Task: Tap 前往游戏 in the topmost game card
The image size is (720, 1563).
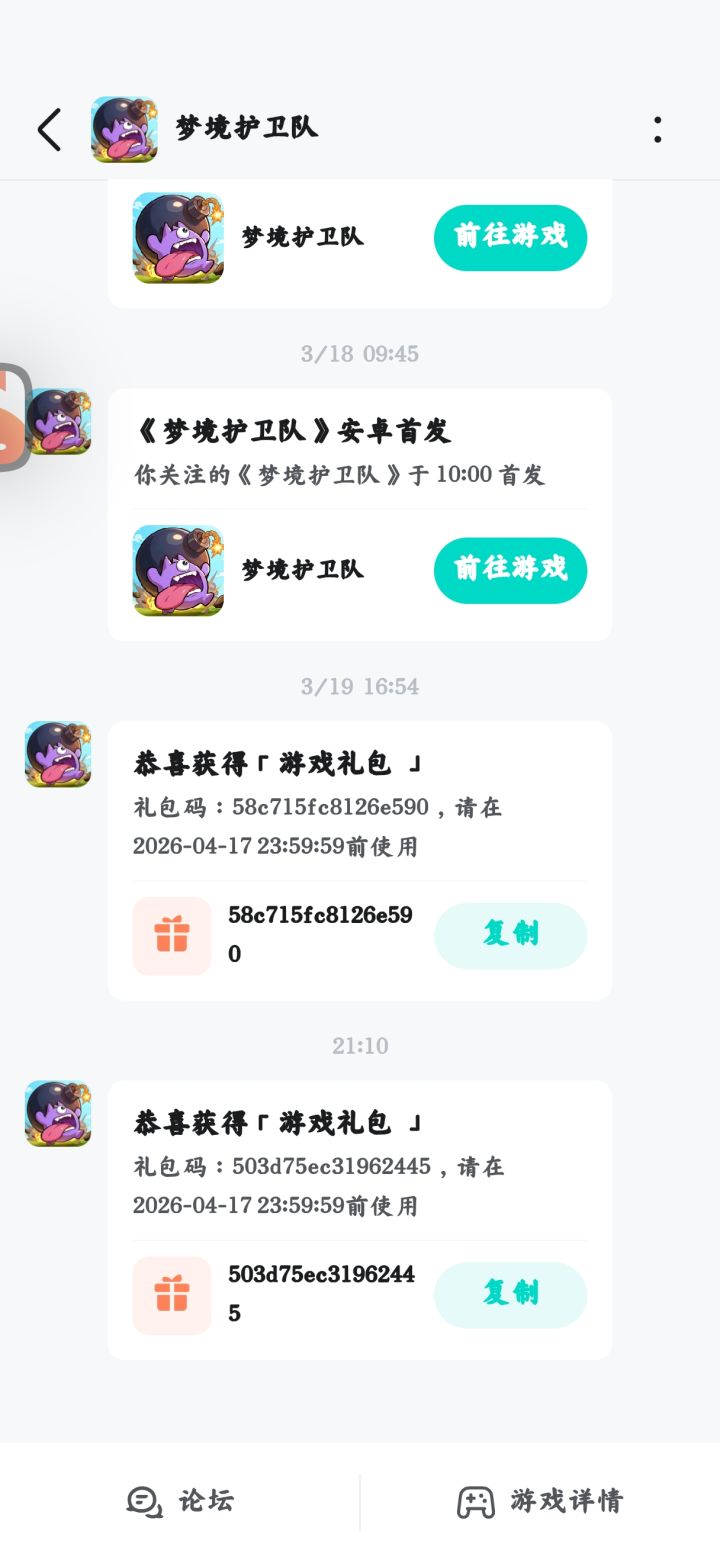Action: click(510, 238)
